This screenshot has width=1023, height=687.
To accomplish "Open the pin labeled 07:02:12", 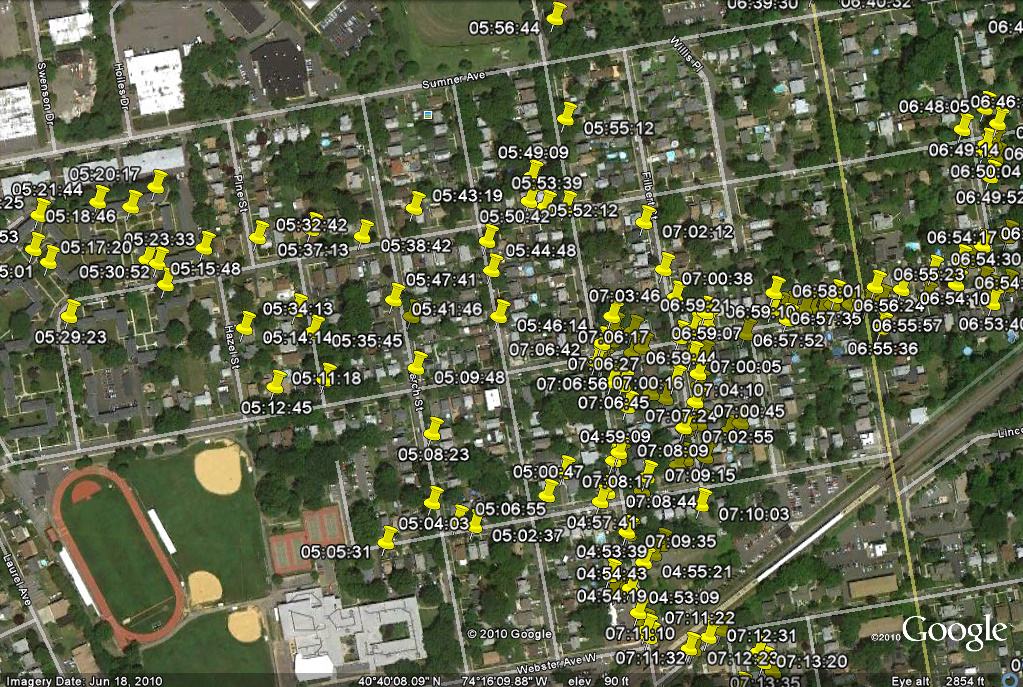I will [646, 217].
